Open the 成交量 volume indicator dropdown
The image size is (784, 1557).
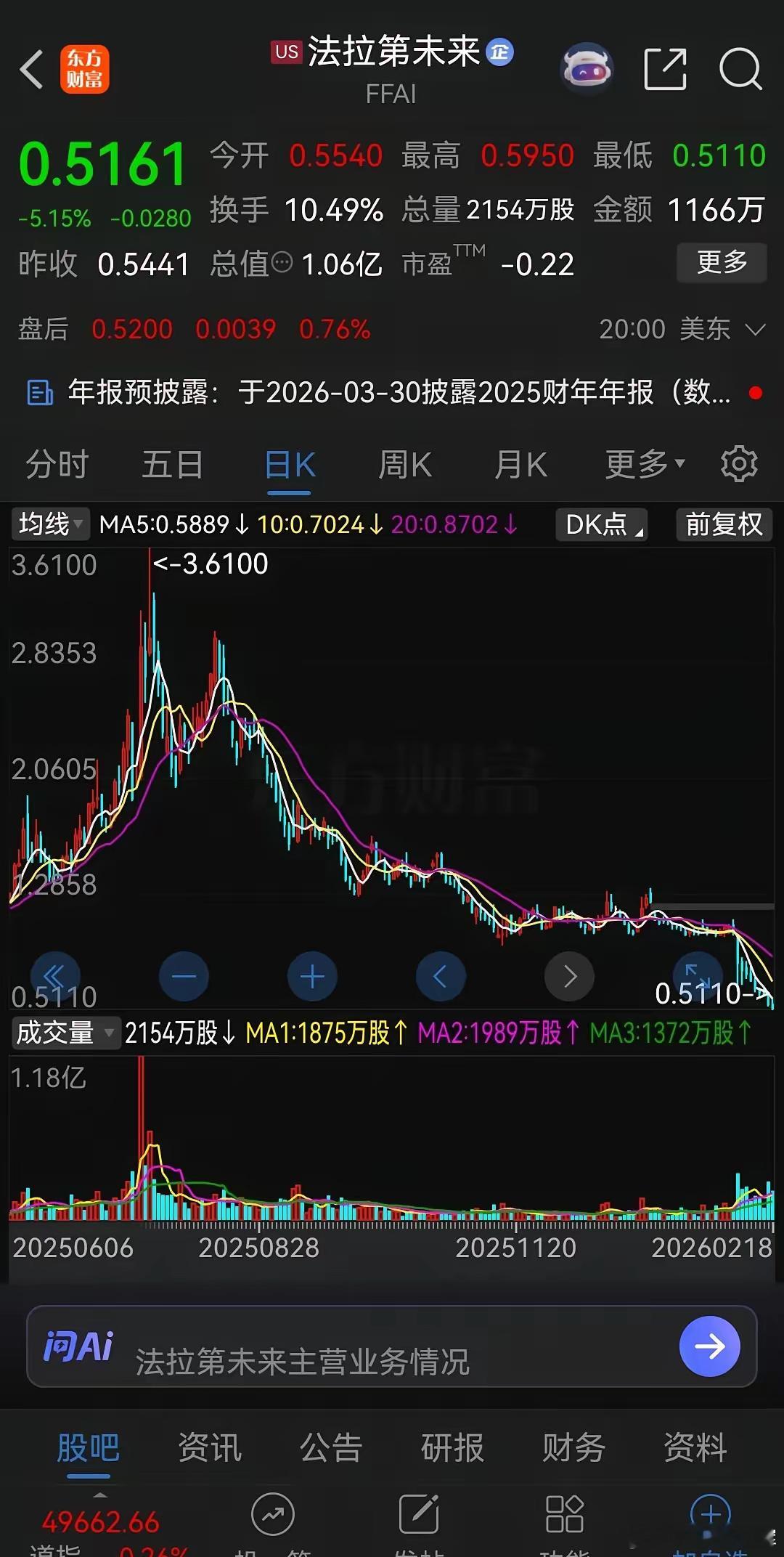point(65,1033)
